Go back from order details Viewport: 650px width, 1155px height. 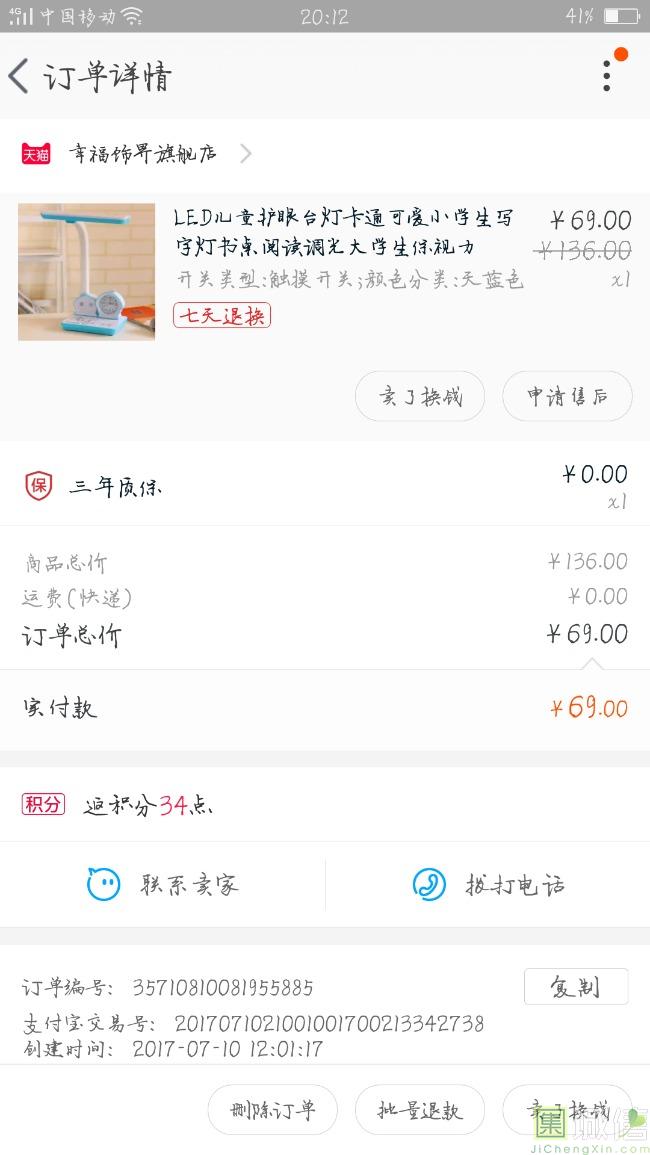tap(20, 76)
